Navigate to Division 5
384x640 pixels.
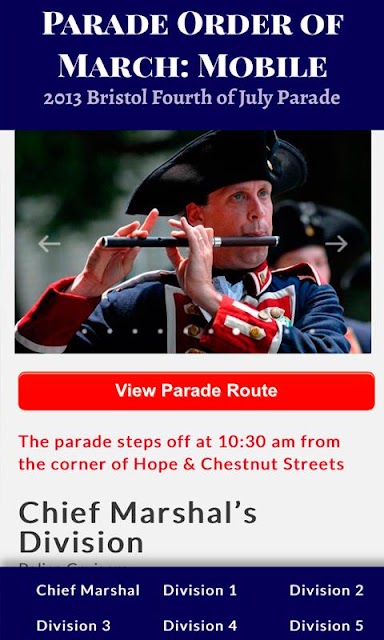326,625
